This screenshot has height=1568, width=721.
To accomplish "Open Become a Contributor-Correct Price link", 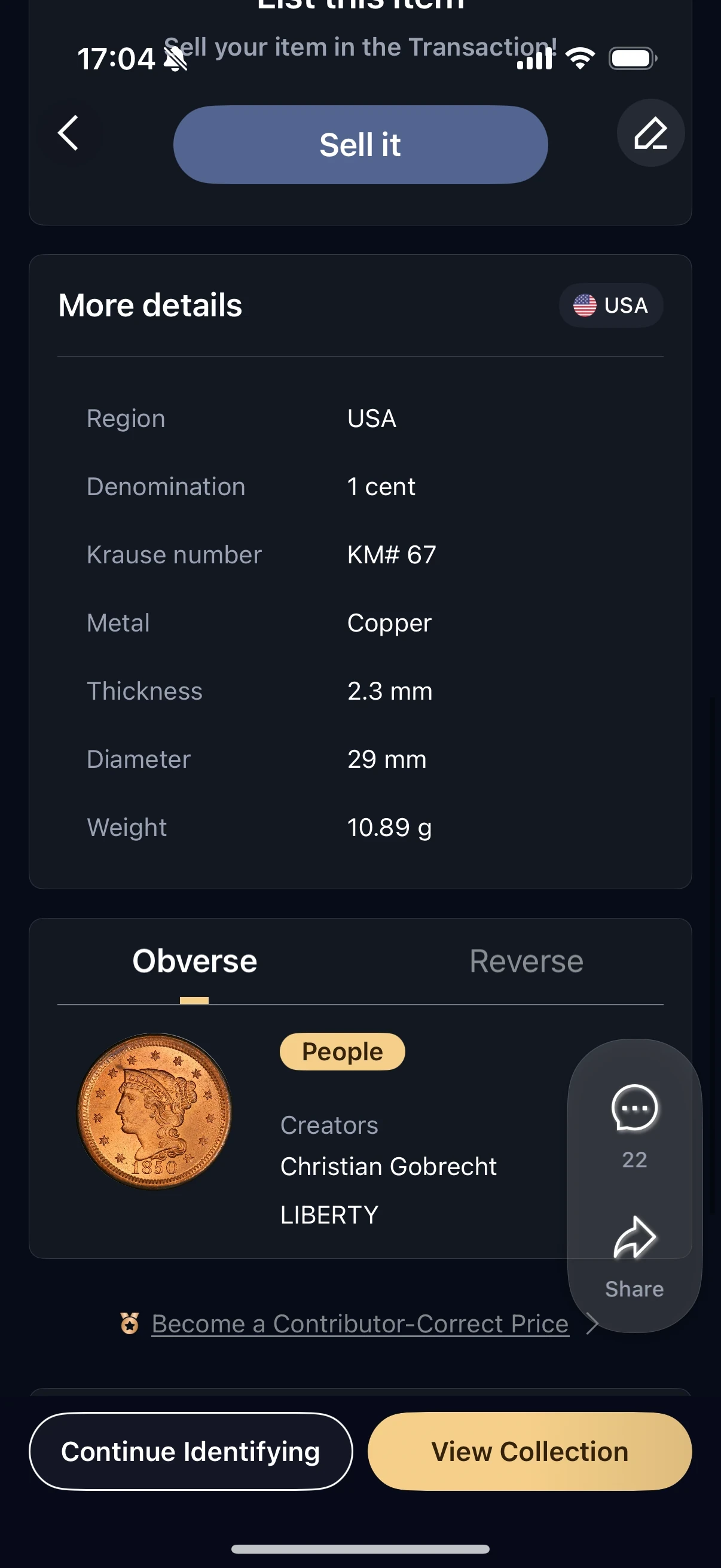I will coord(360,1324).
